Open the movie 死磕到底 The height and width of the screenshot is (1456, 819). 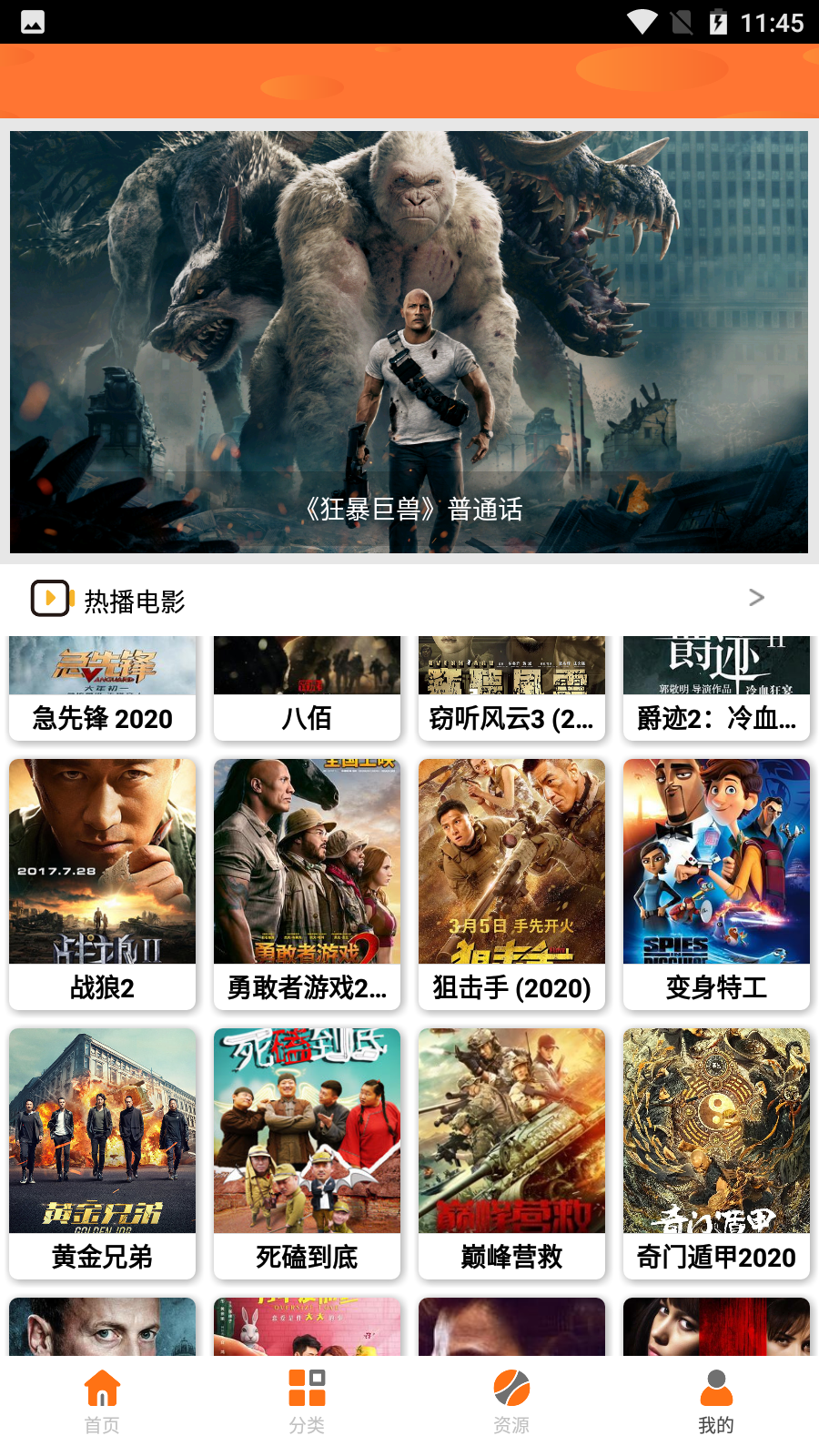coord(307,1152)
